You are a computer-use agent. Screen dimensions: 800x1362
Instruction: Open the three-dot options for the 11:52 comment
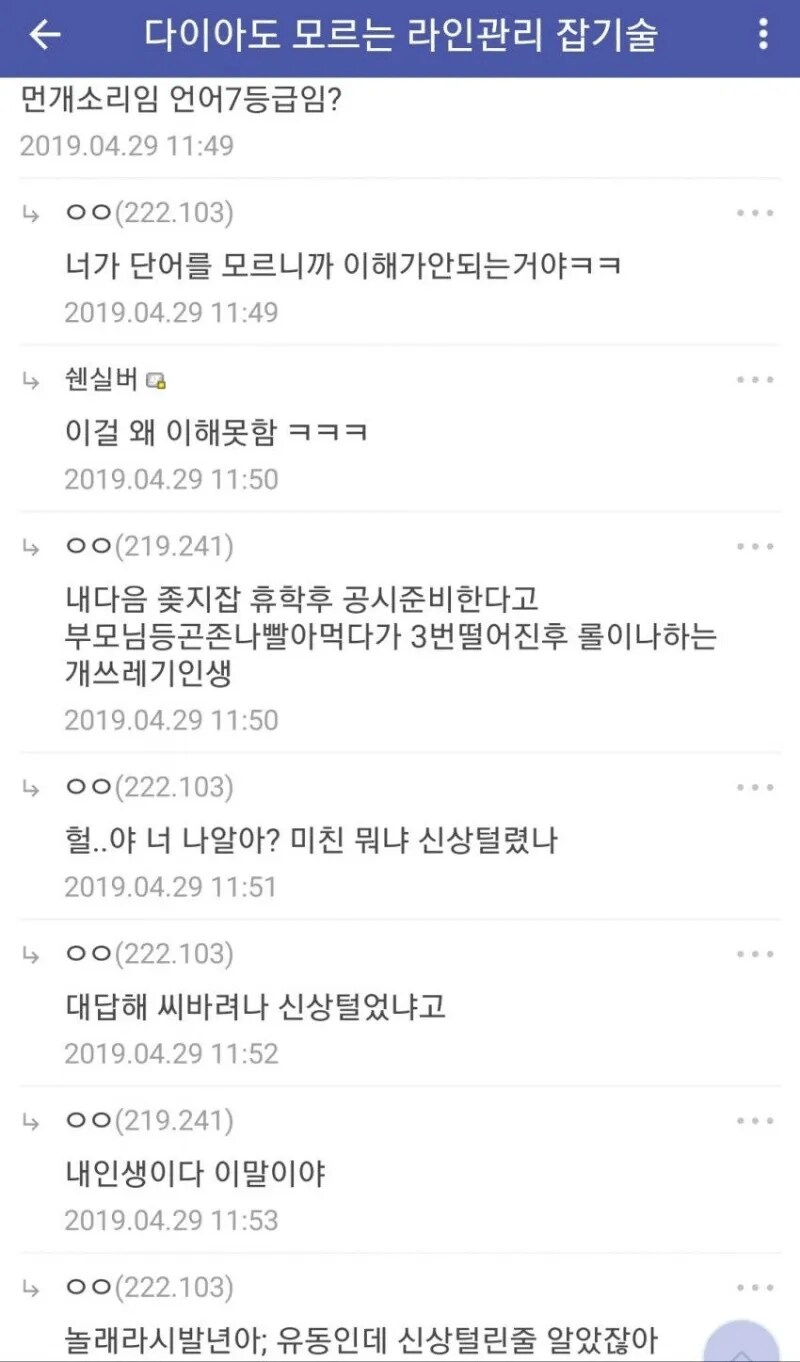pos(755,953)
